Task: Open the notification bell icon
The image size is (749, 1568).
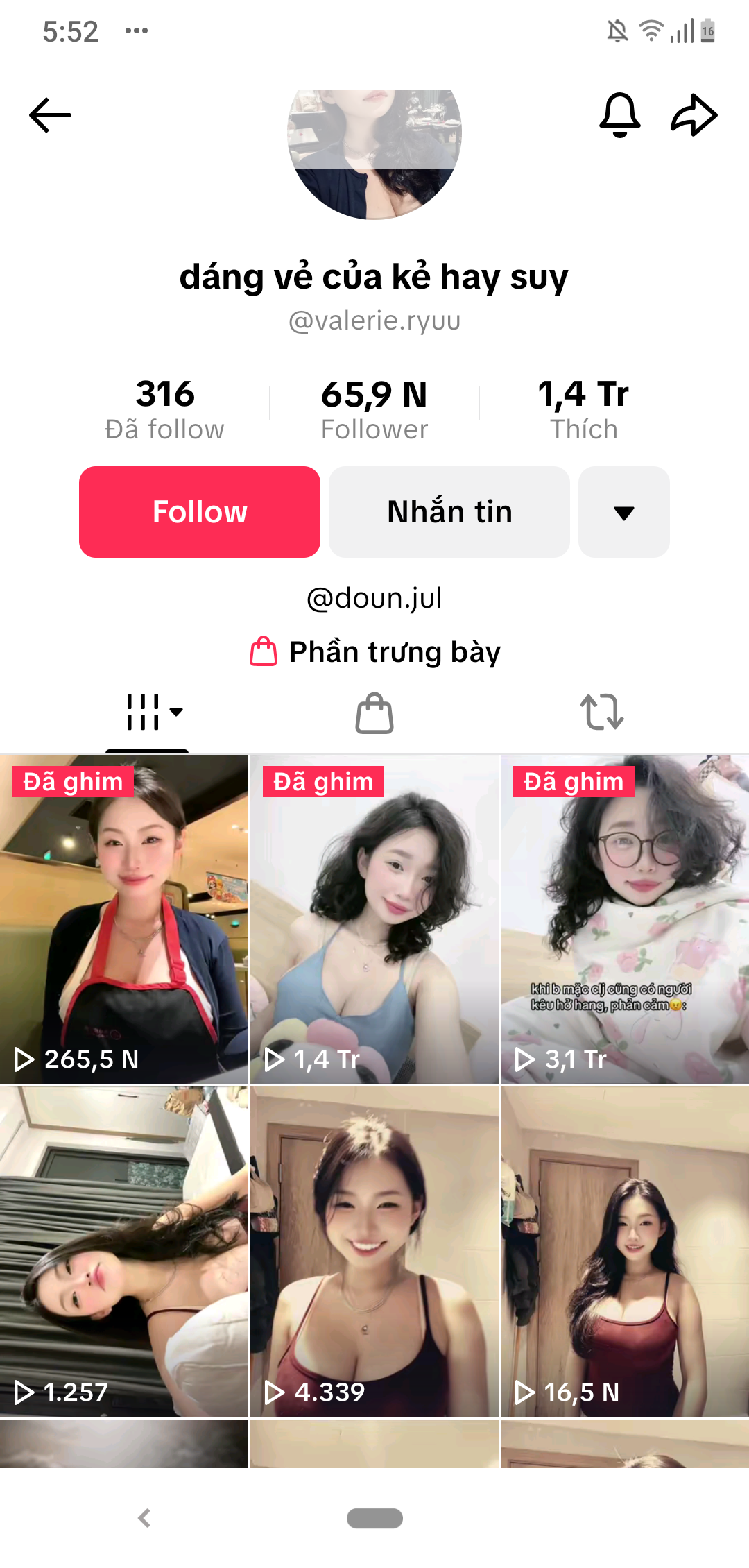Action: point(619,115)
